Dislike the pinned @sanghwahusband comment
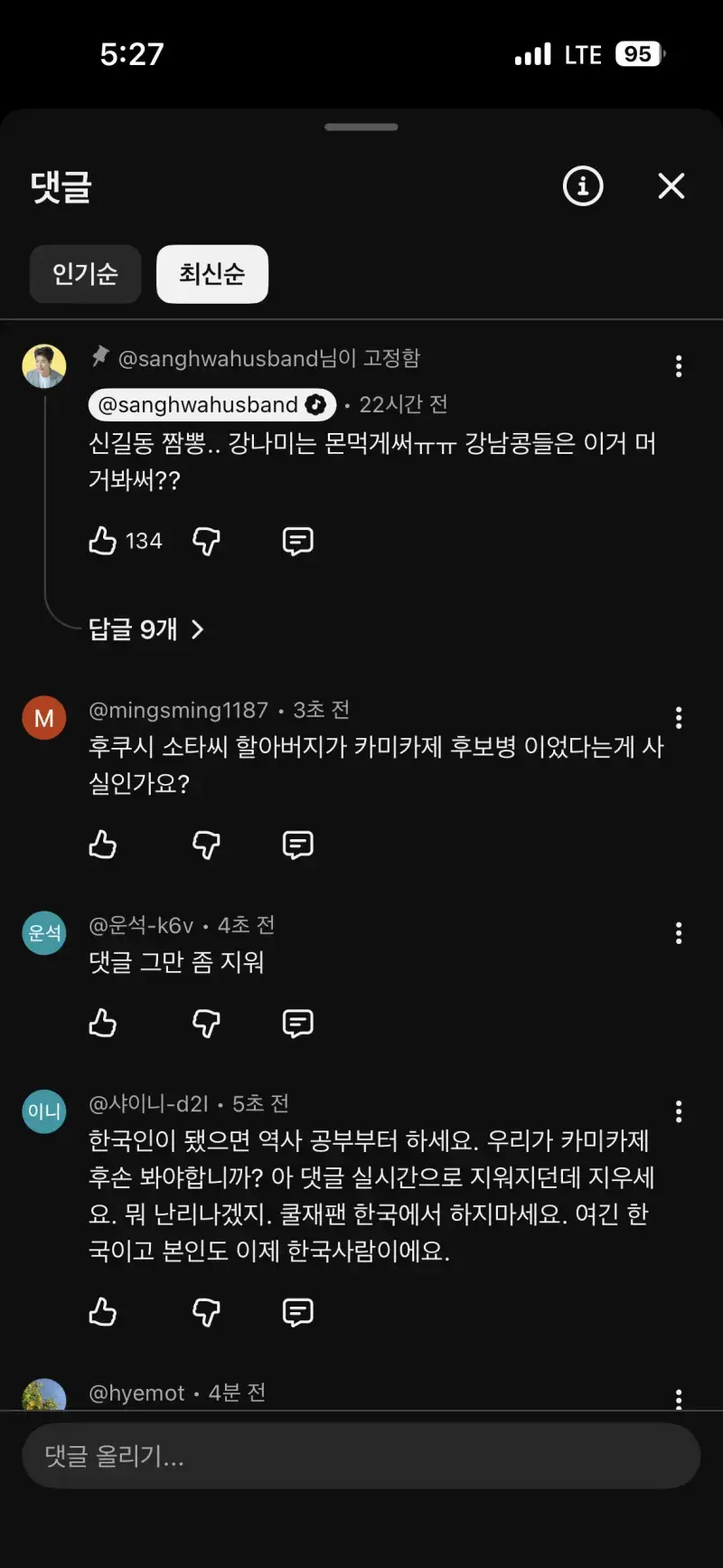 click(207, 541)
